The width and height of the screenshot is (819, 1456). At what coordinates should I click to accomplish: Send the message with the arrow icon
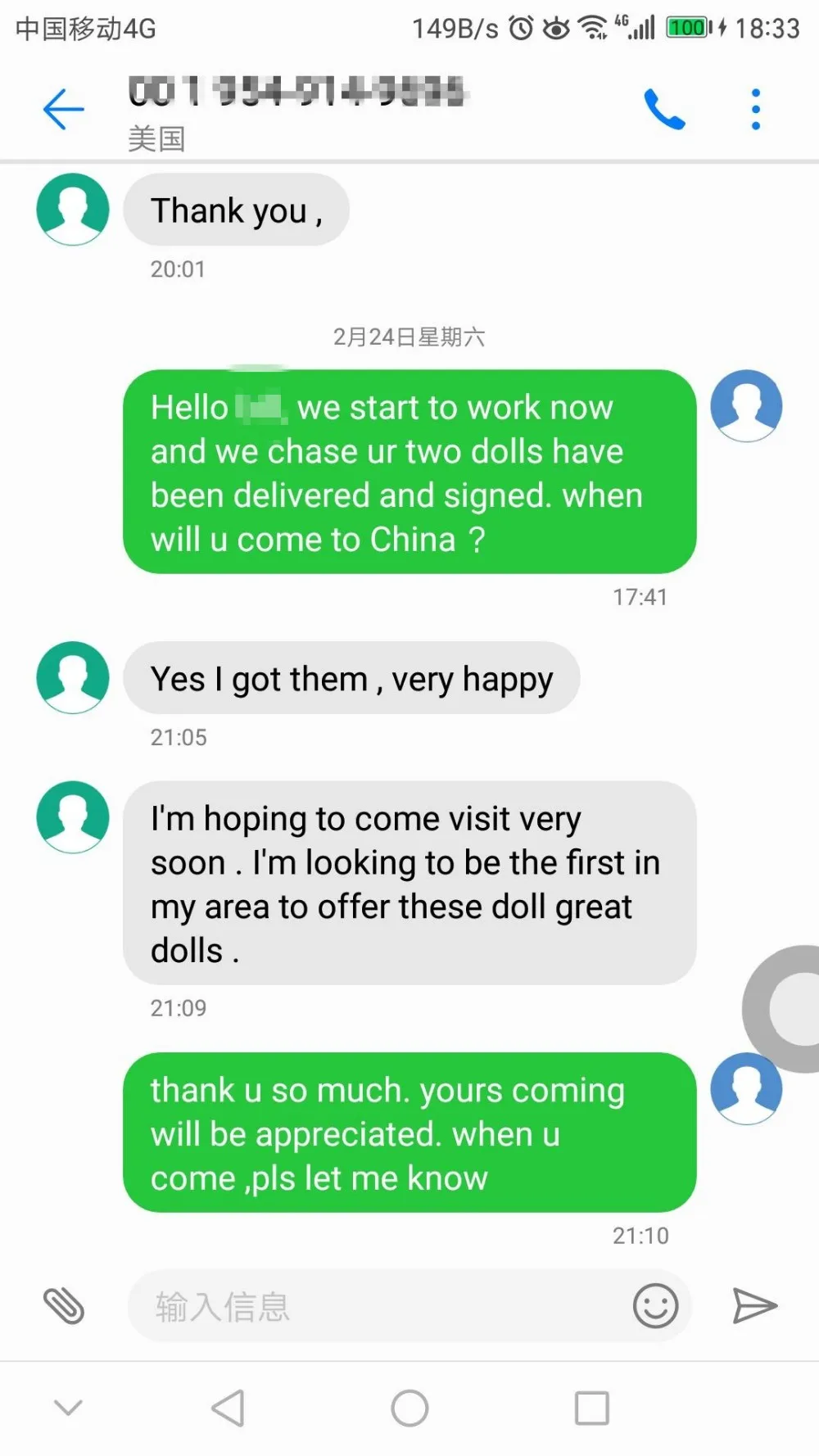click(x=754, y=1305)
